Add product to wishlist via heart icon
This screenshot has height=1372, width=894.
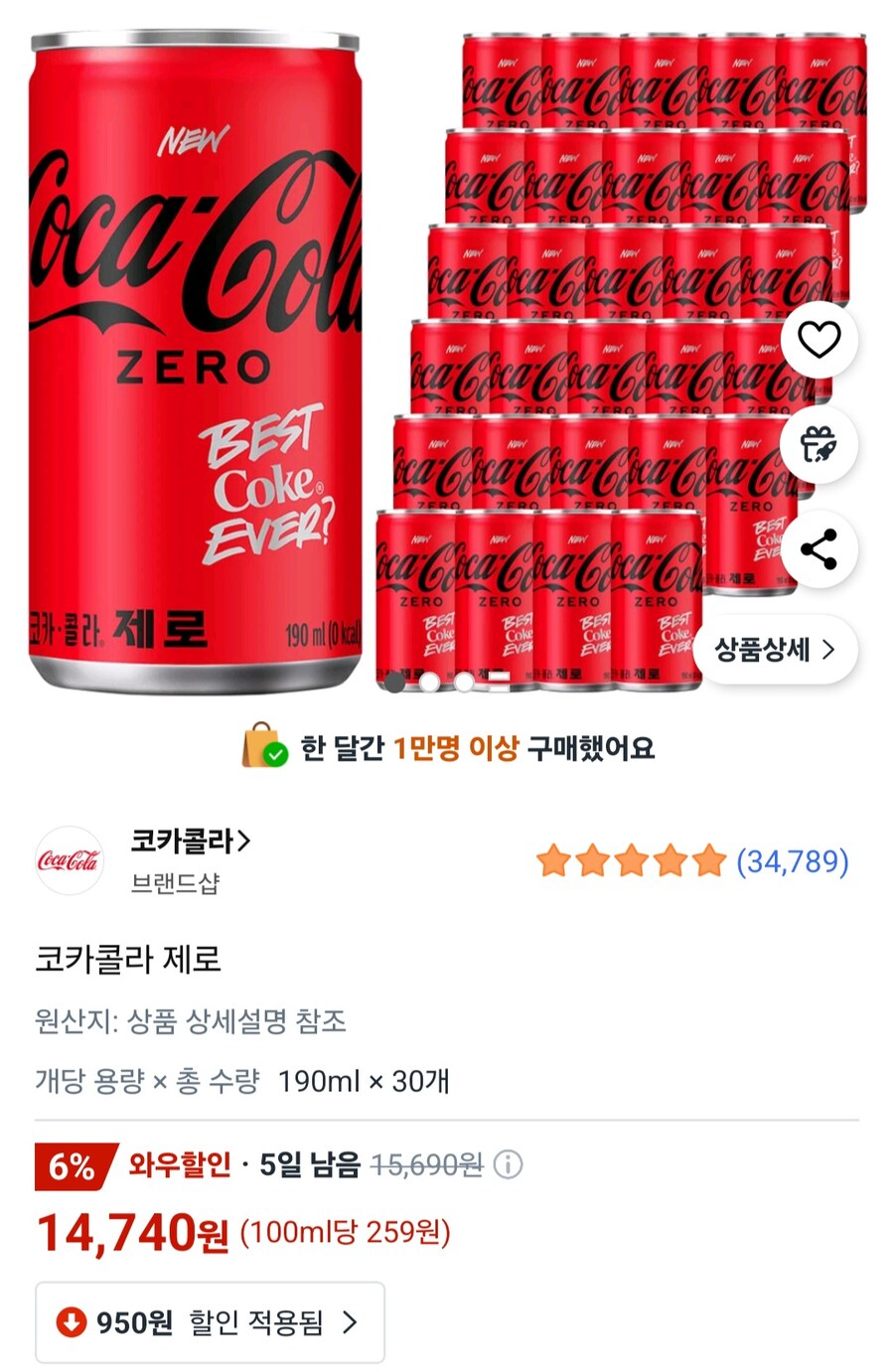tap(818, 339)
